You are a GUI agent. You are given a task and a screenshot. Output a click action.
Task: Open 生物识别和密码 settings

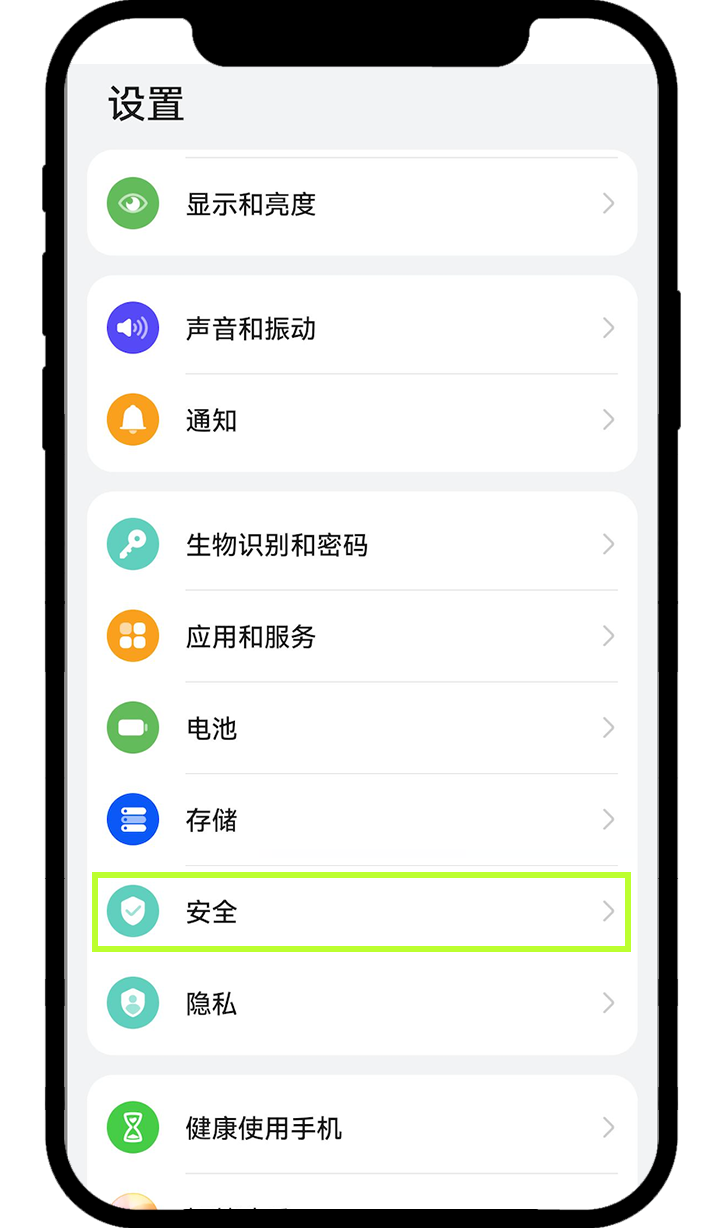[x=360, y=545]
